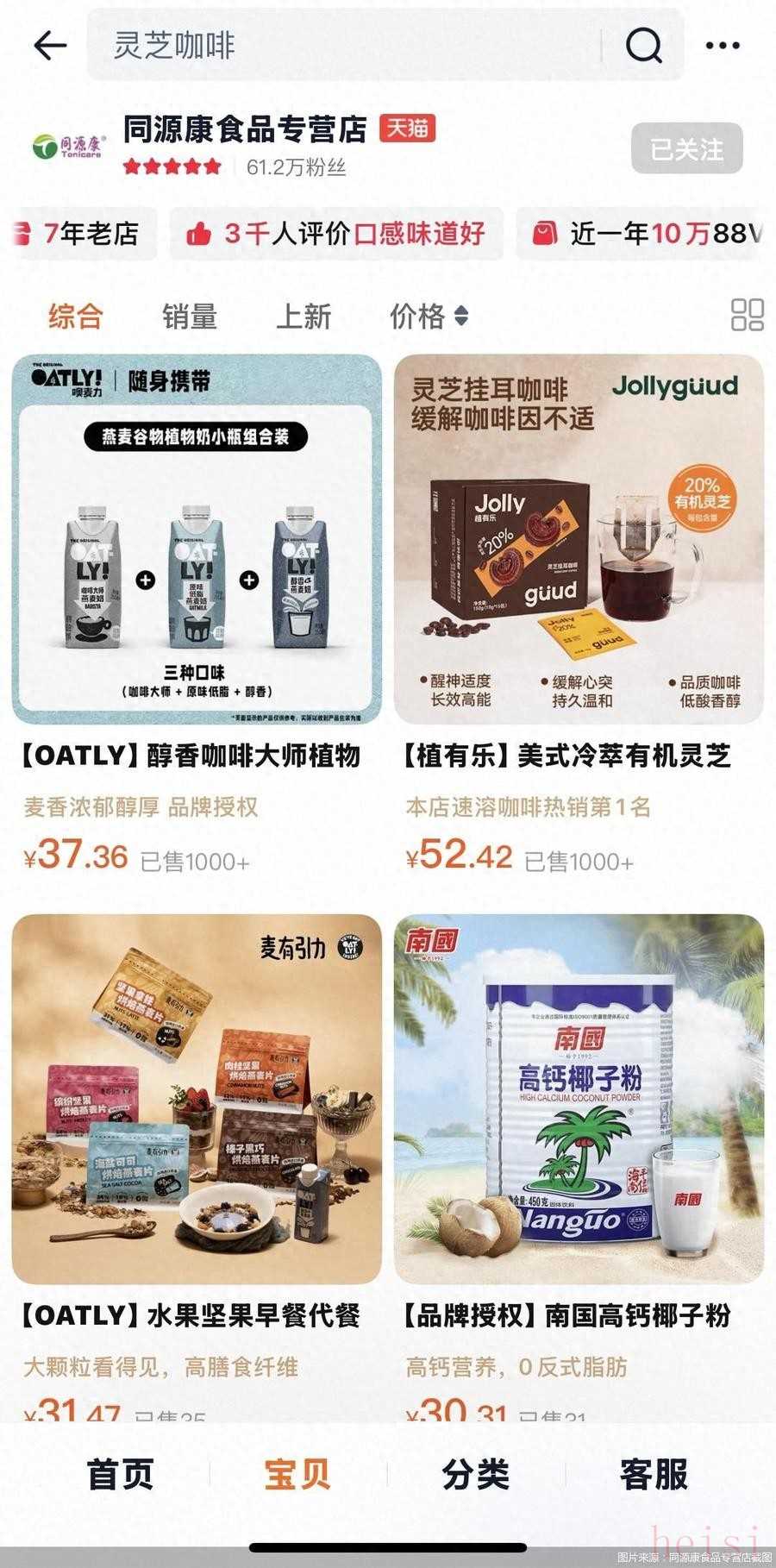Contact 客服 customer service

pyautogui.click(x=654, y=1475)
